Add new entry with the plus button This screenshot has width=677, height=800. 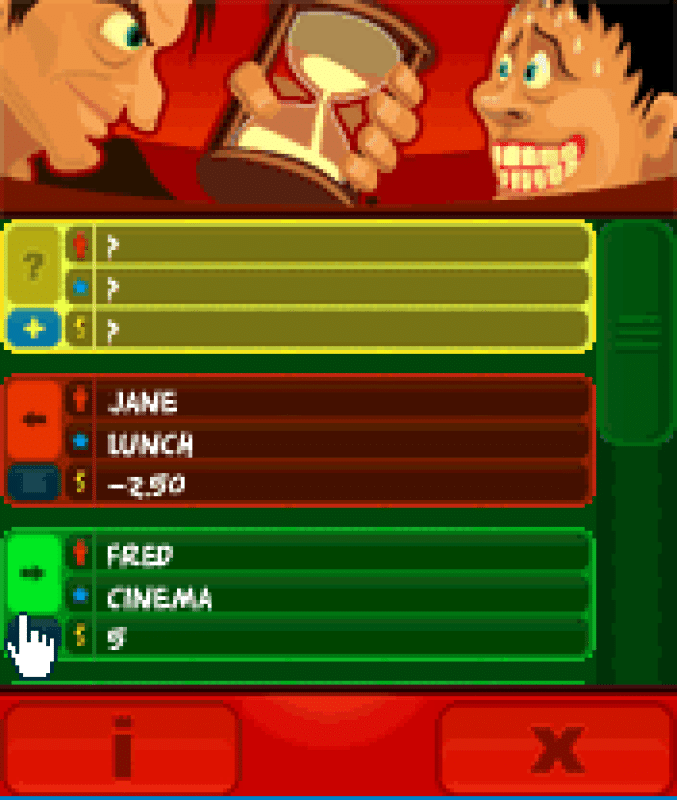coord(34,329)
